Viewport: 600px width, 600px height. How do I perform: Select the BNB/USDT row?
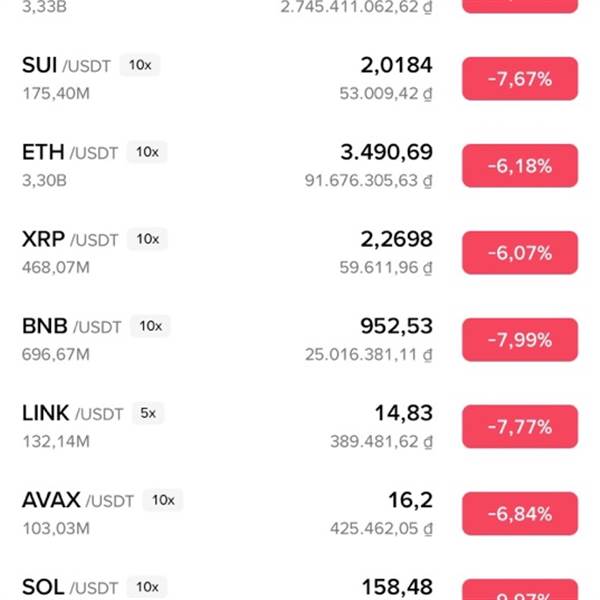pyautogui.click(x=45, y=327)
